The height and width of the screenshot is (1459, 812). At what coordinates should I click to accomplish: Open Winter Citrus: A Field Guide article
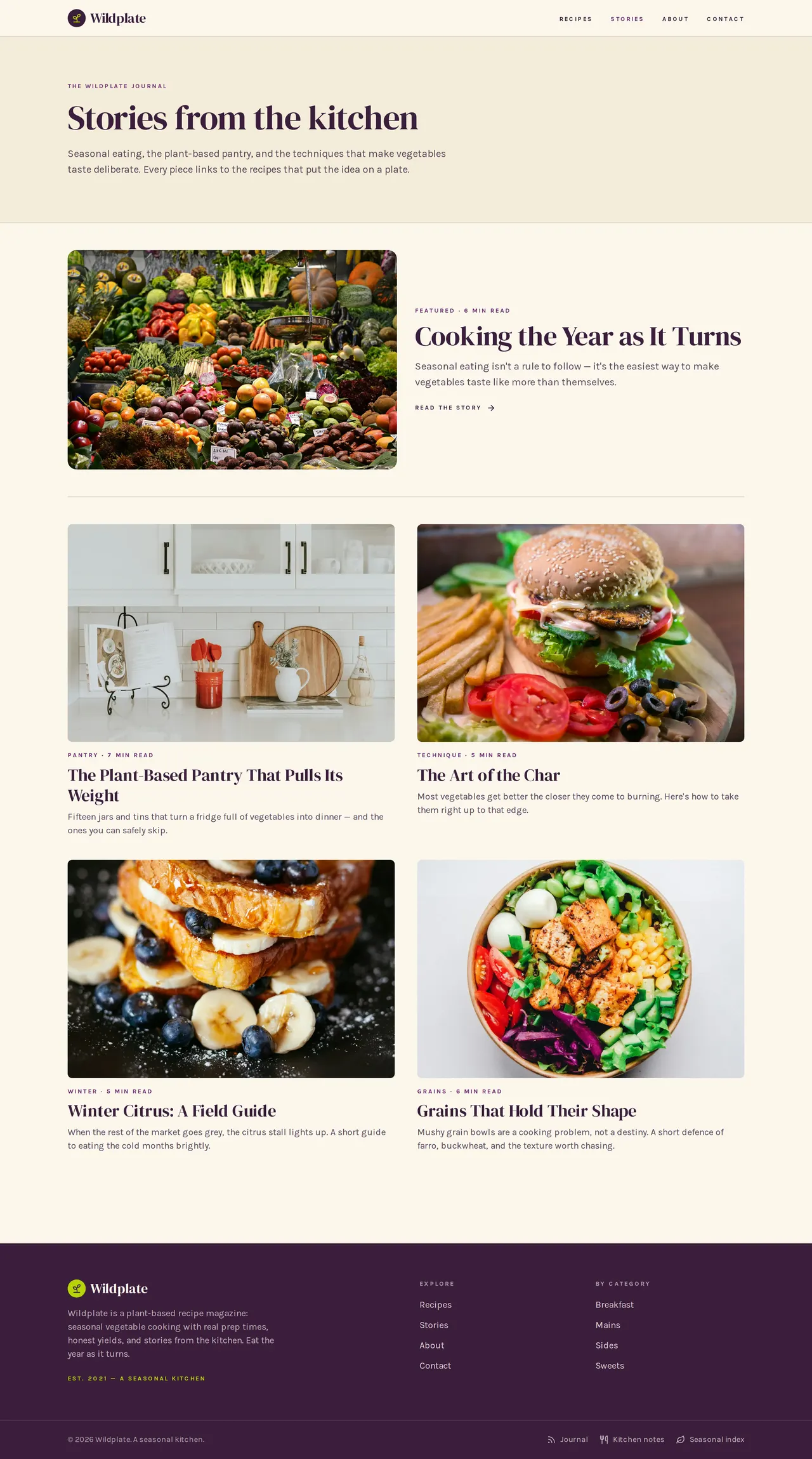(231, 1006)
